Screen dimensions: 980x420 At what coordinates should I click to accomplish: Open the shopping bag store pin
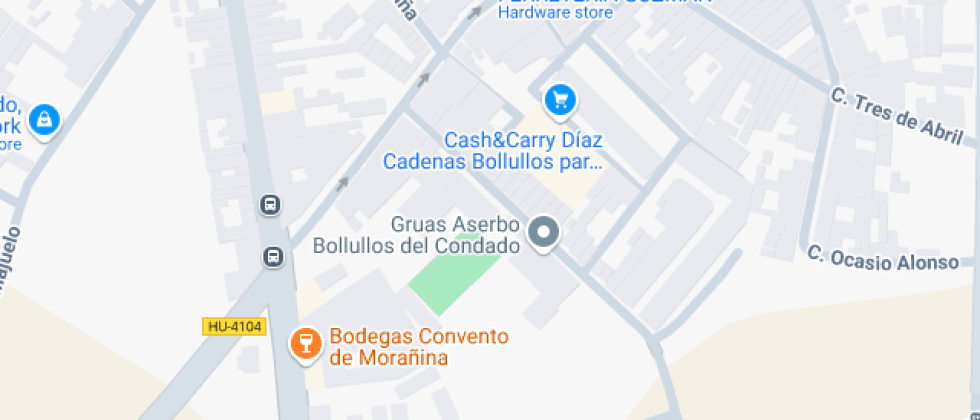44,121
